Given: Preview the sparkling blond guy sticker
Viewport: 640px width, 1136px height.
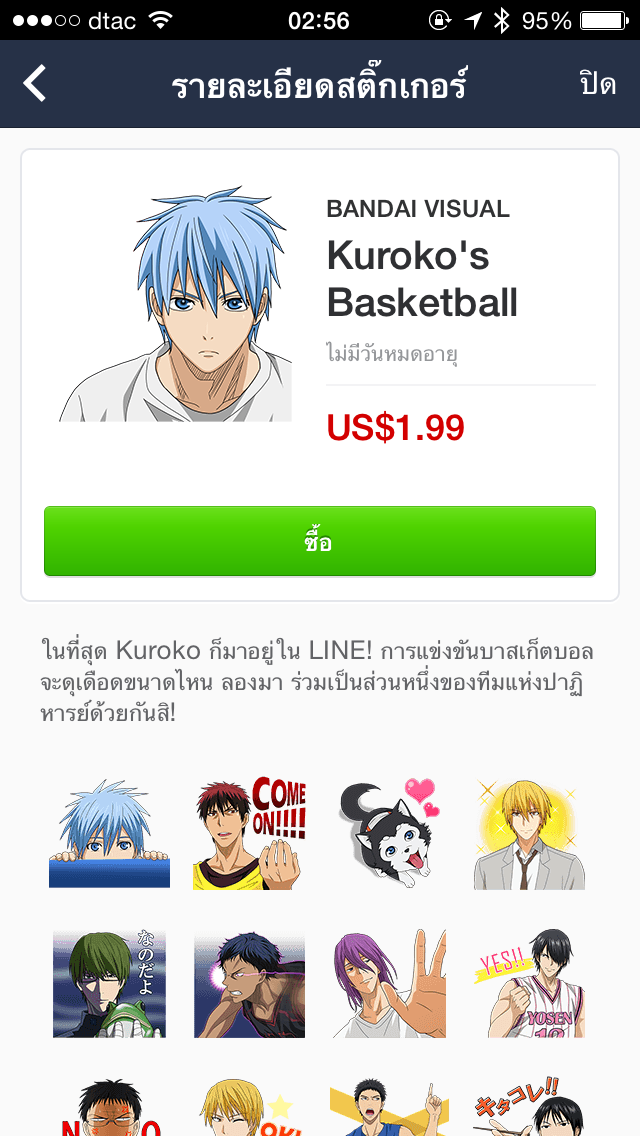Looking at the screenshot, I should [529, 833].
